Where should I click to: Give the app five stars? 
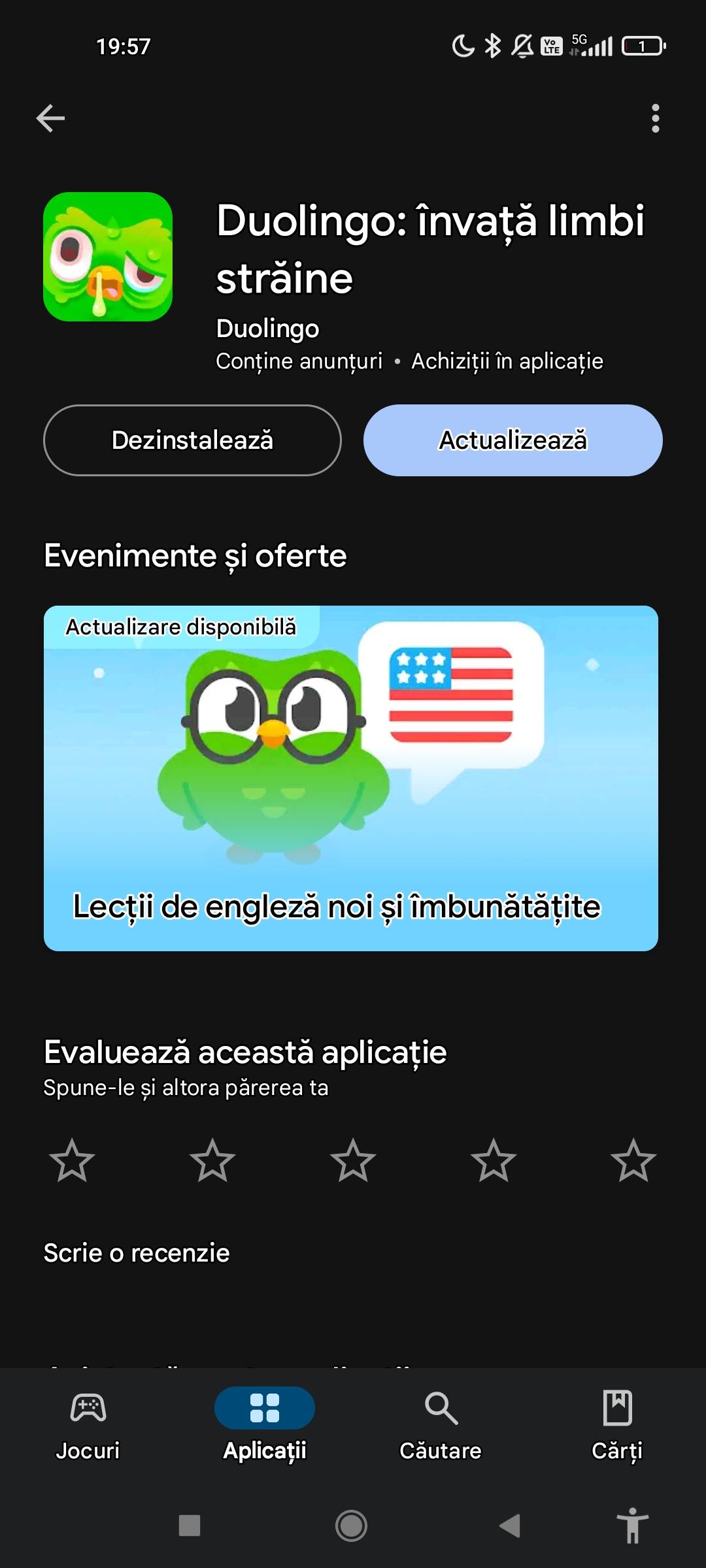click(x=633, y=1161)
